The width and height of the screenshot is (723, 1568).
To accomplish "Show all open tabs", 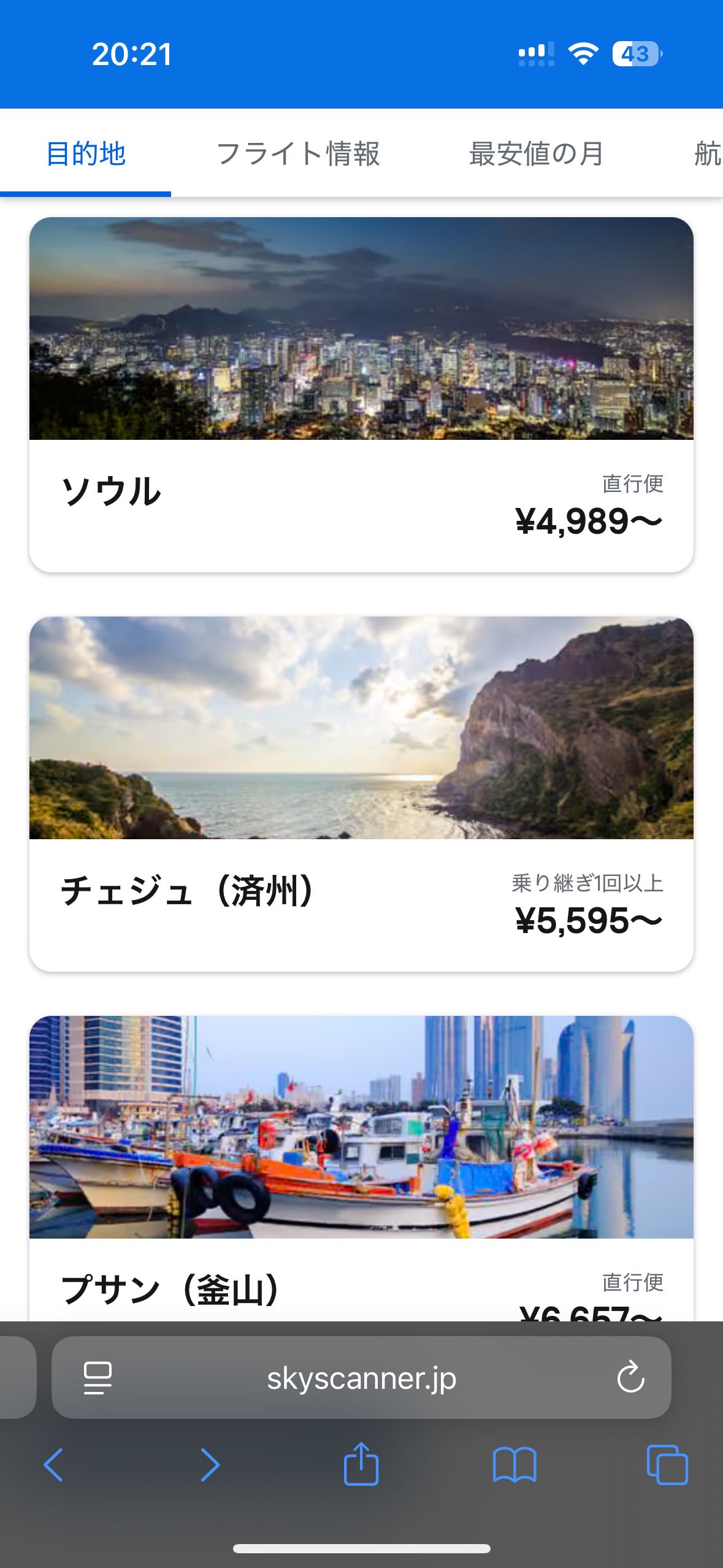I will 667,1465.
